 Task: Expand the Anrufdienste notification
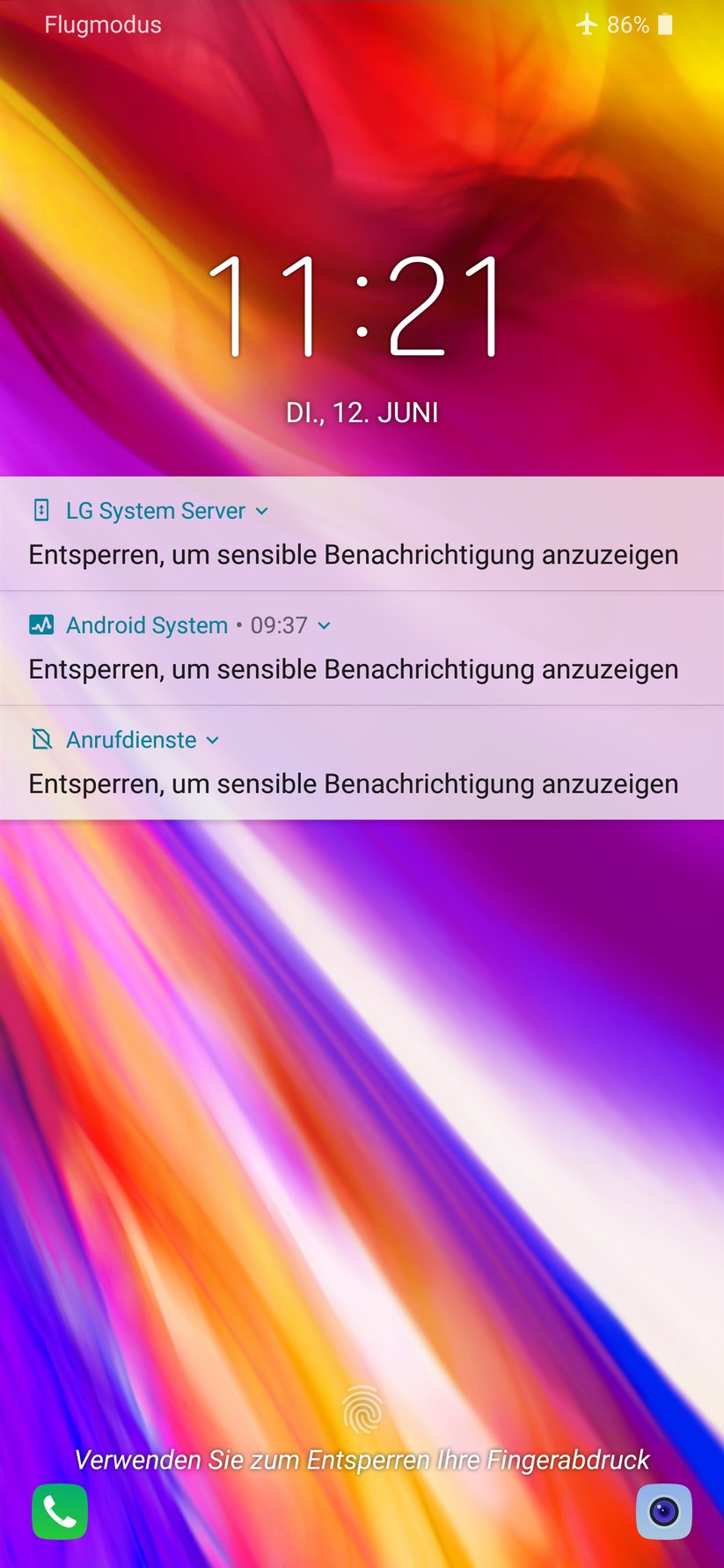point(212,740)
